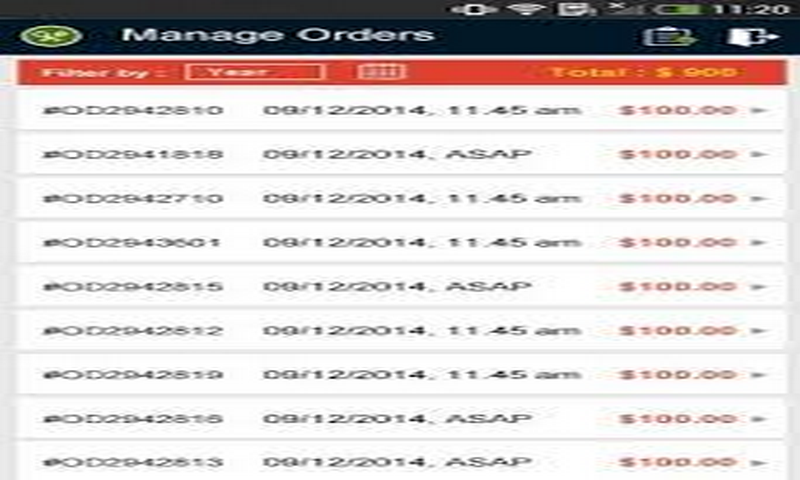
Task: Tap the logout door icon
Action: 752,36
